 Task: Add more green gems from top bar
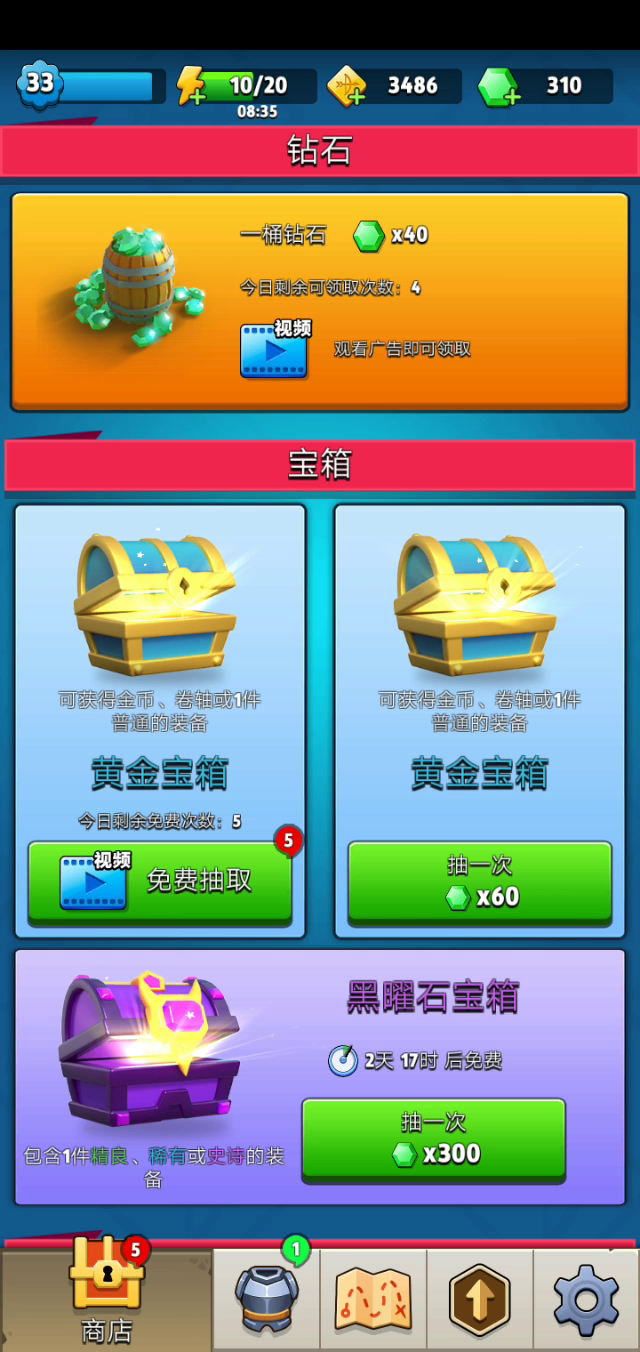click(497, 87)
